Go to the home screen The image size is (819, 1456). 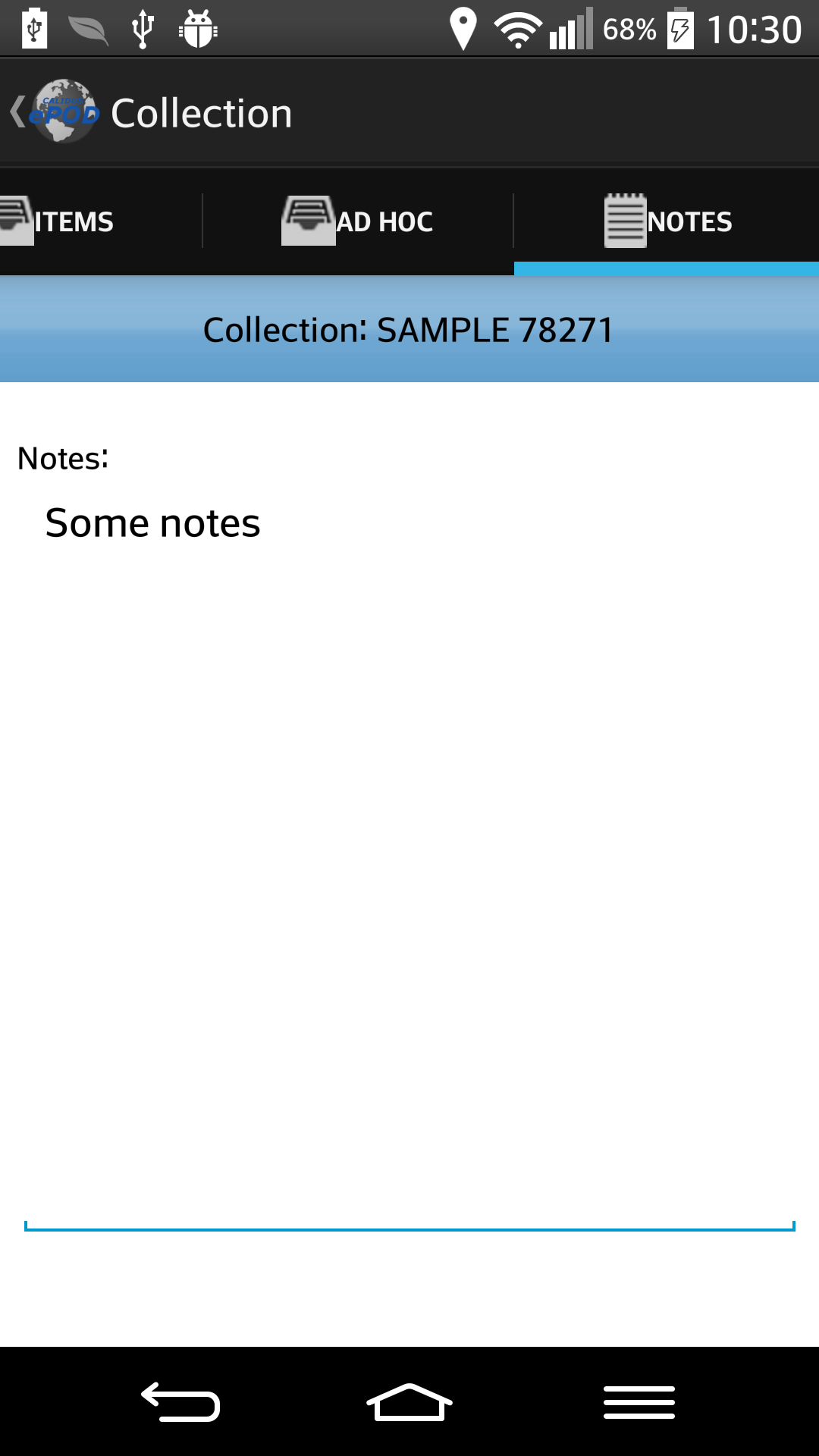409,1401
